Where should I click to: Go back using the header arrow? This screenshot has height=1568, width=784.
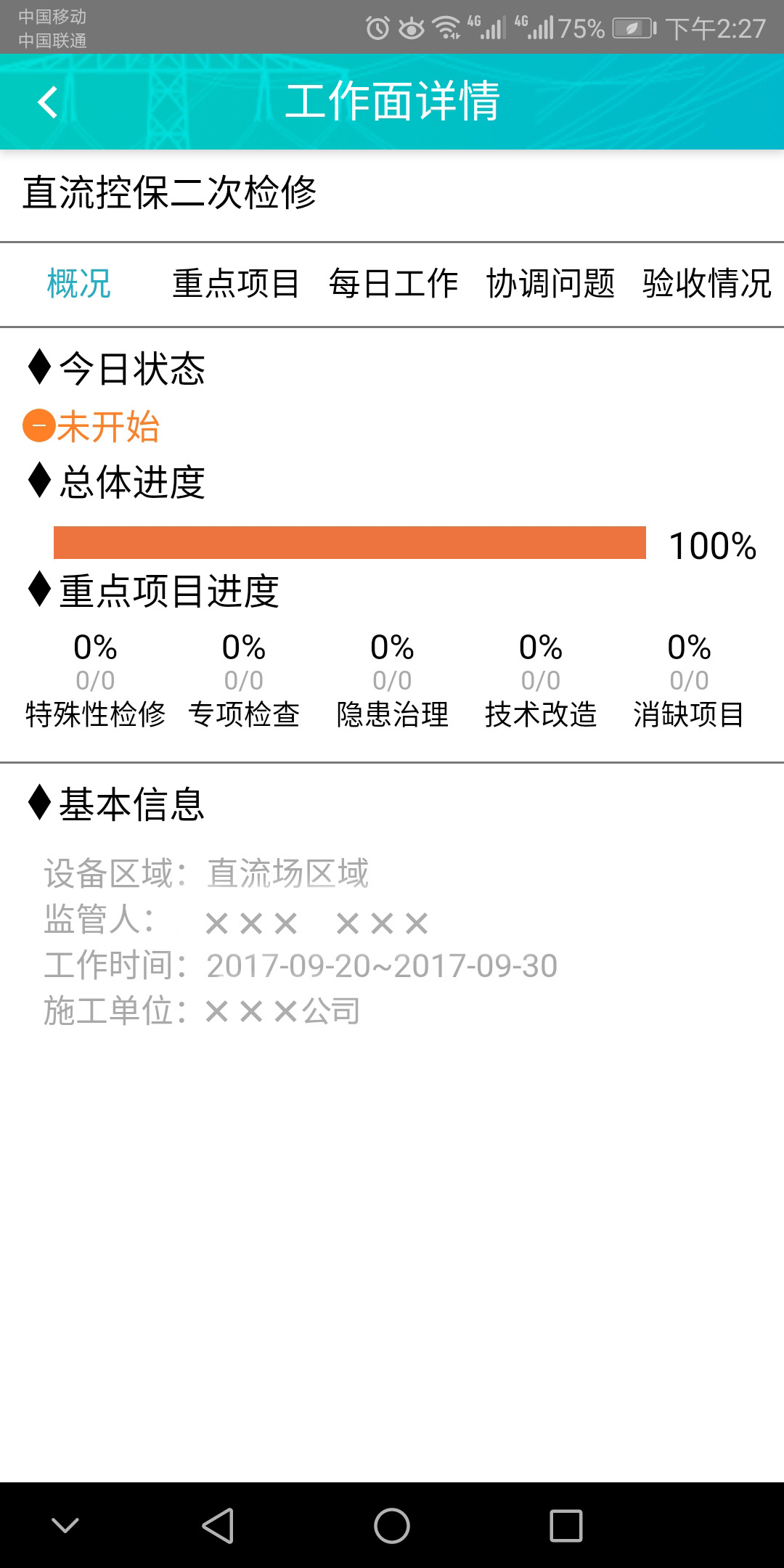pos(48,102)
